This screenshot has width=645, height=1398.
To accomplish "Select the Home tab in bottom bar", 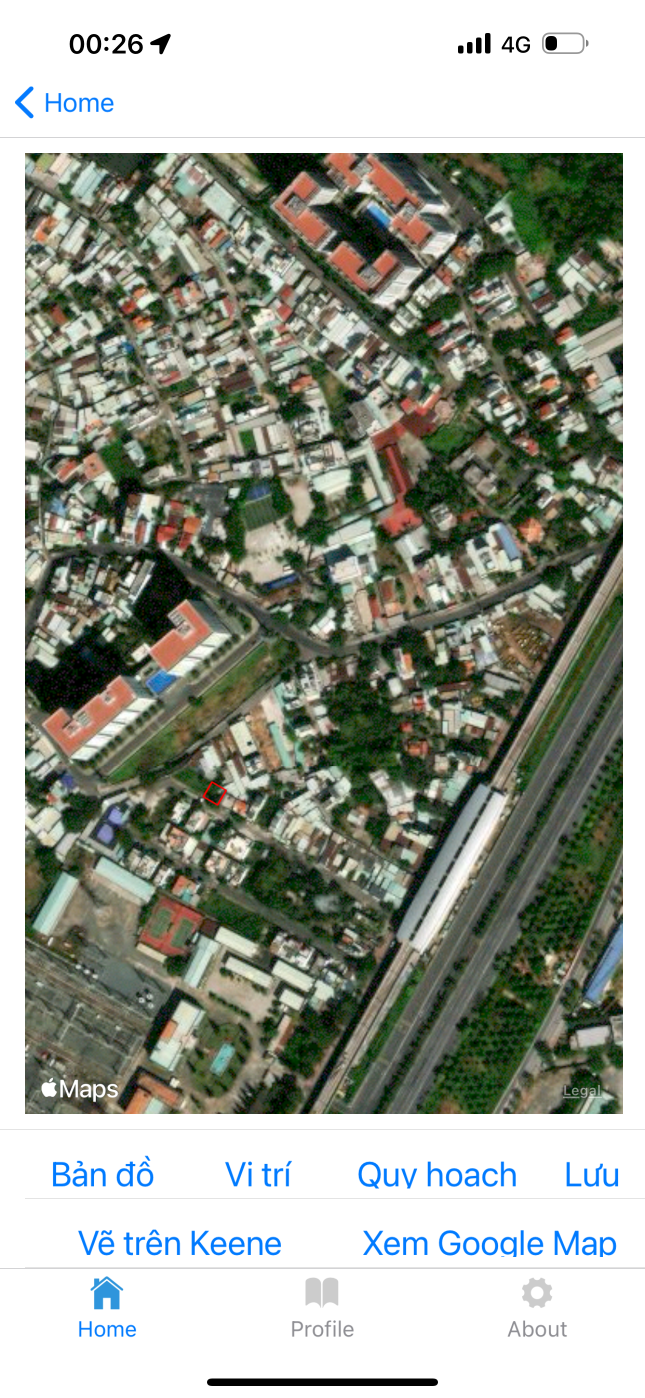I will [x=107, y=1308].
